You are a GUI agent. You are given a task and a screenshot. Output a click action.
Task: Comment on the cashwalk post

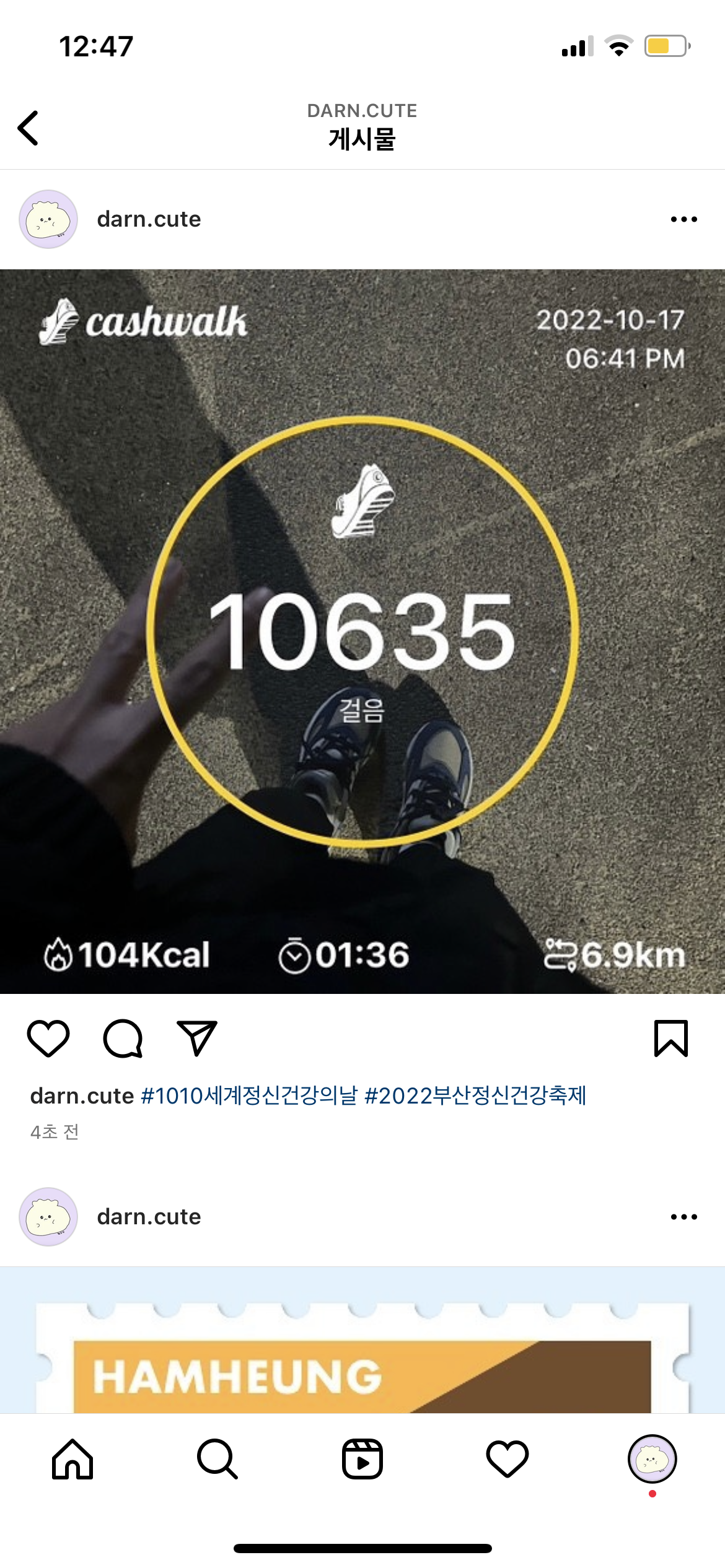pyautogui.click(x=123, y=1039)
